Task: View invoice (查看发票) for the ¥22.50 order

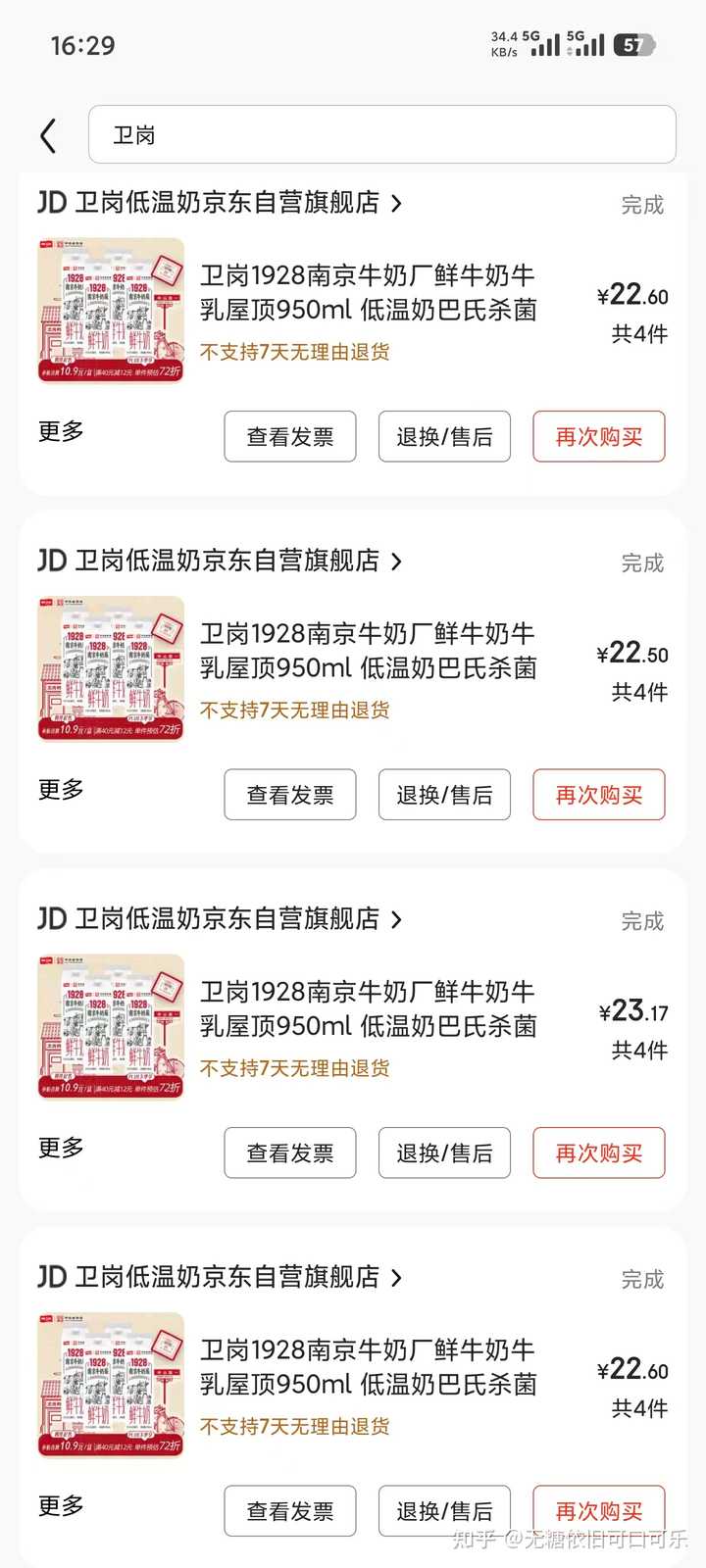Action: click(290, 795)
